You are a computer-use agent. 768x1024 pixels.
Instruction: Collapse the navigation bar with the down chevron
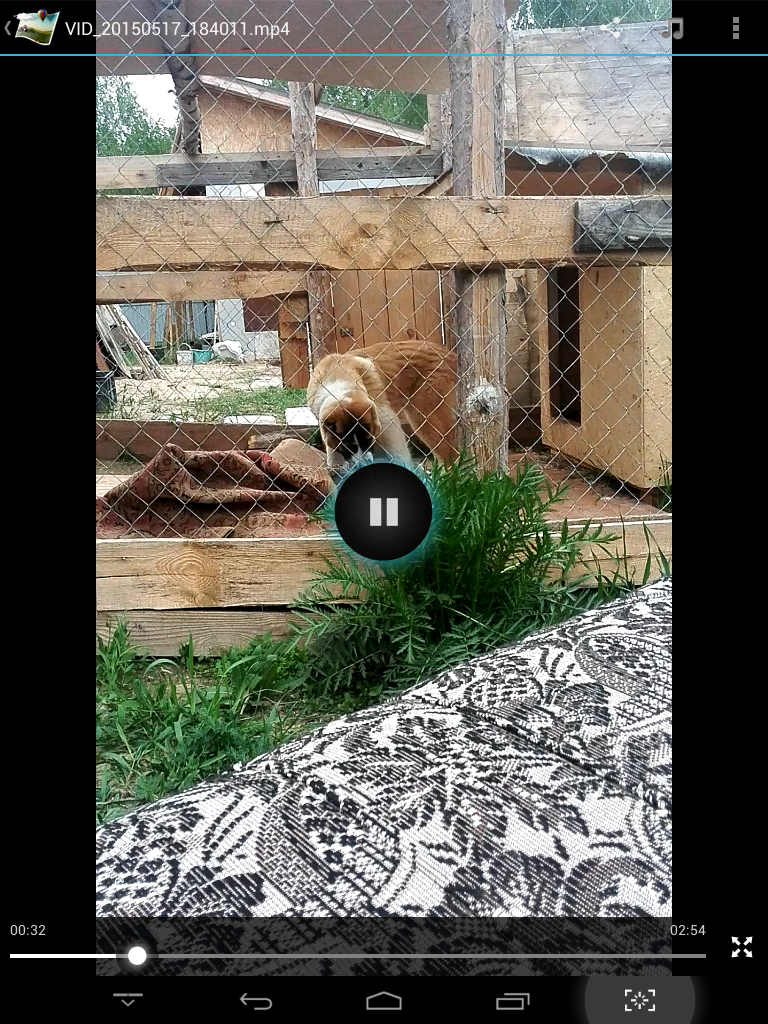(x=128, y=1000)
